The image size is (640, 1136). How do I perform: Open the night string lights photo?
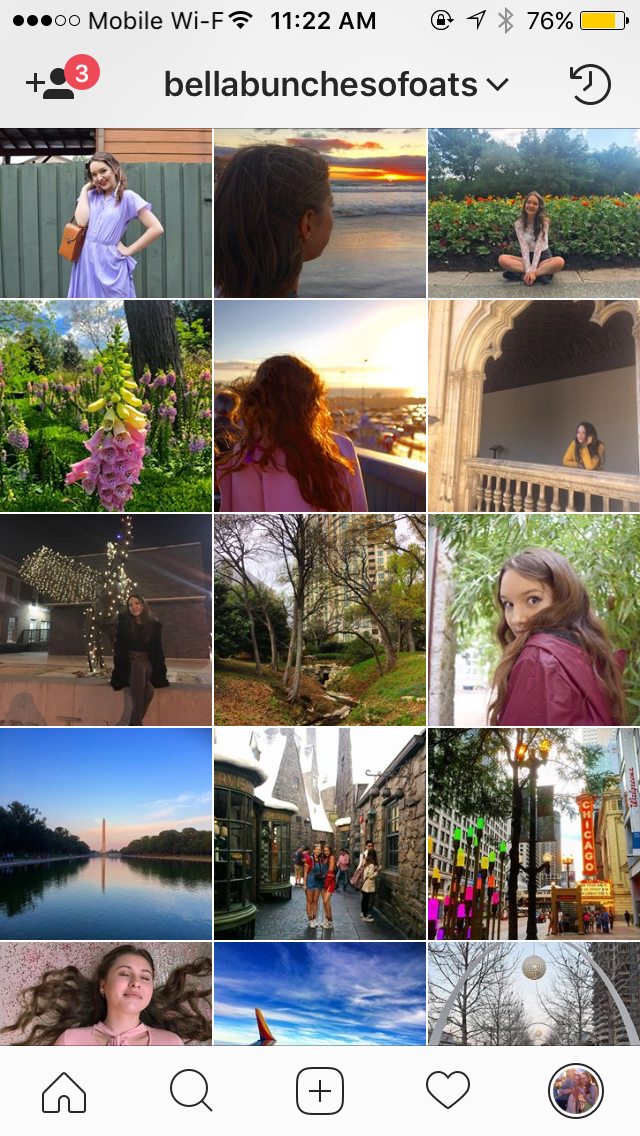tap(106, 620)
